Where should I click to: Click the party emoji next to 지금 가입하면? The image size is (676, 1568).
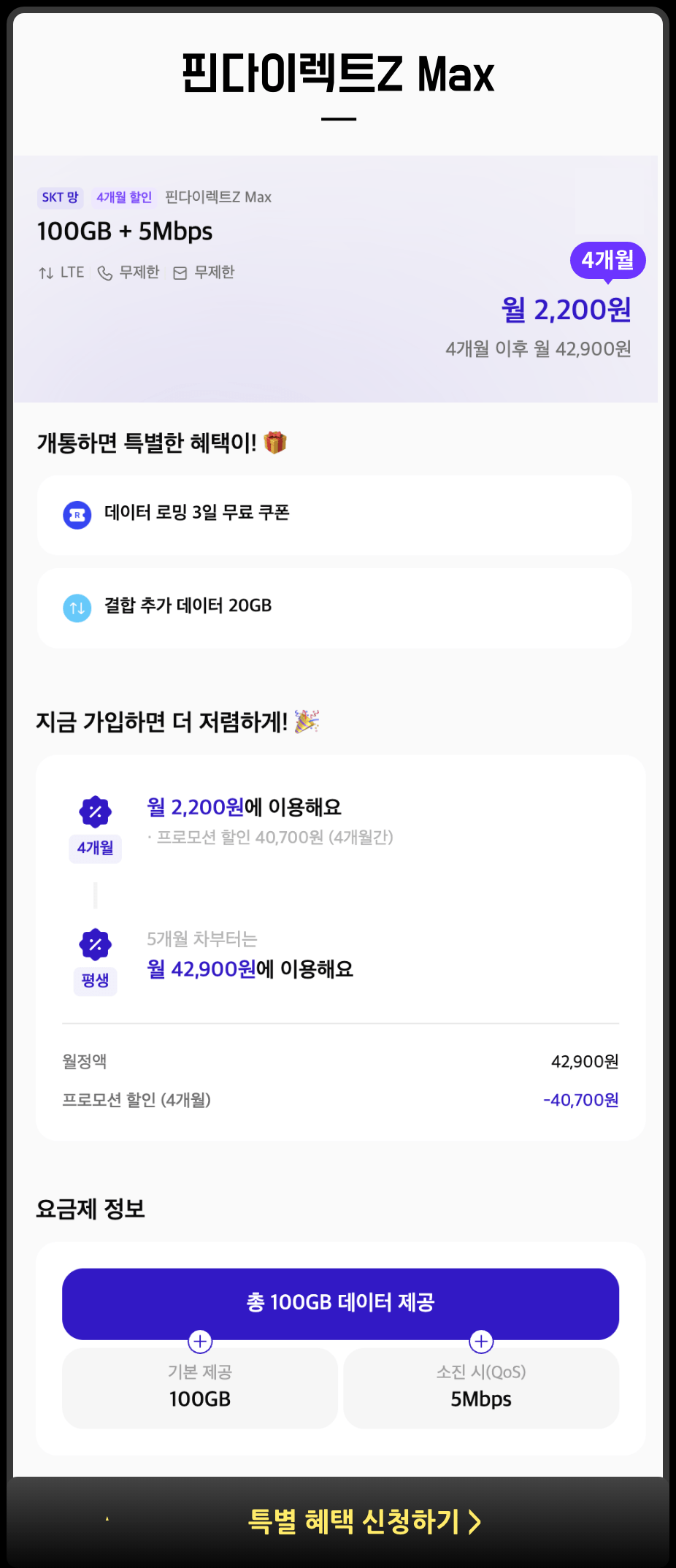pos(310,722)
